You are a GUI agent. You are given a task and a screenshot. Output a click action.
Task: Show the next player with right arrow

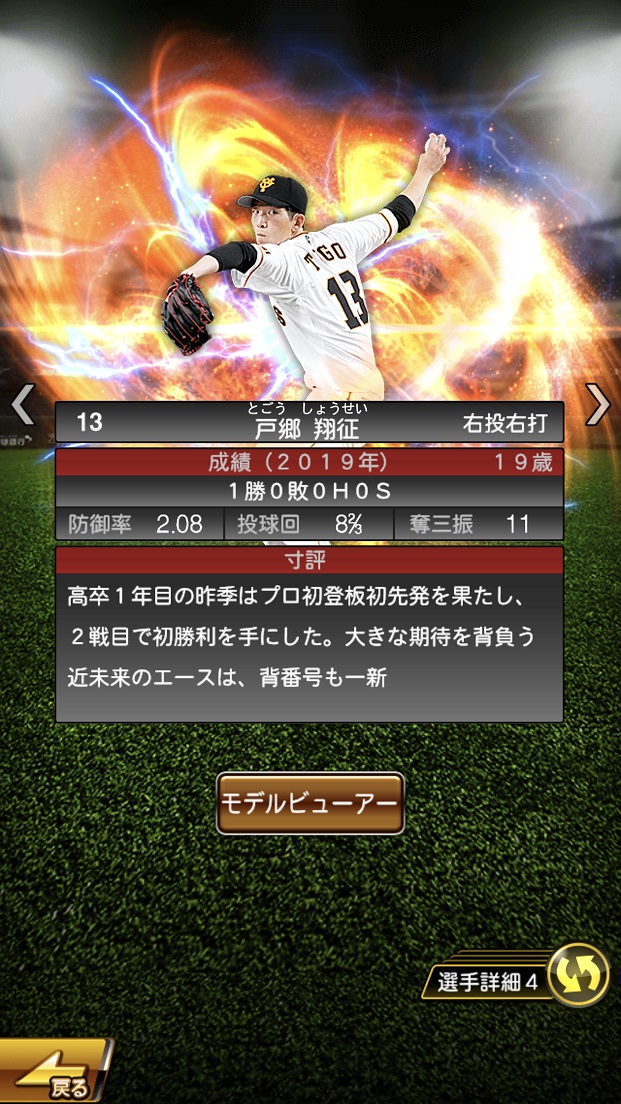[597, 403]
